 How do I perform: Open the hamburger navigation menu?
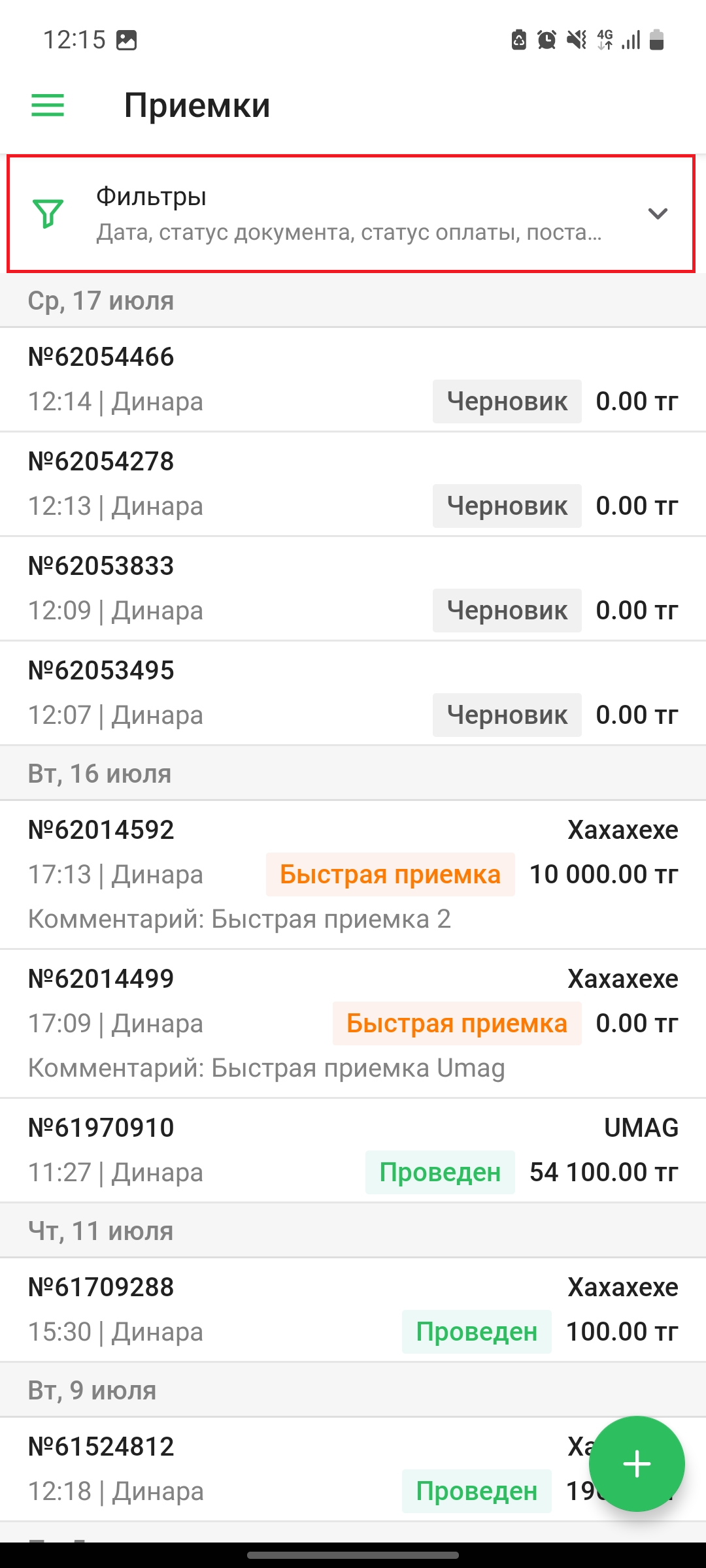click(48, 105)
